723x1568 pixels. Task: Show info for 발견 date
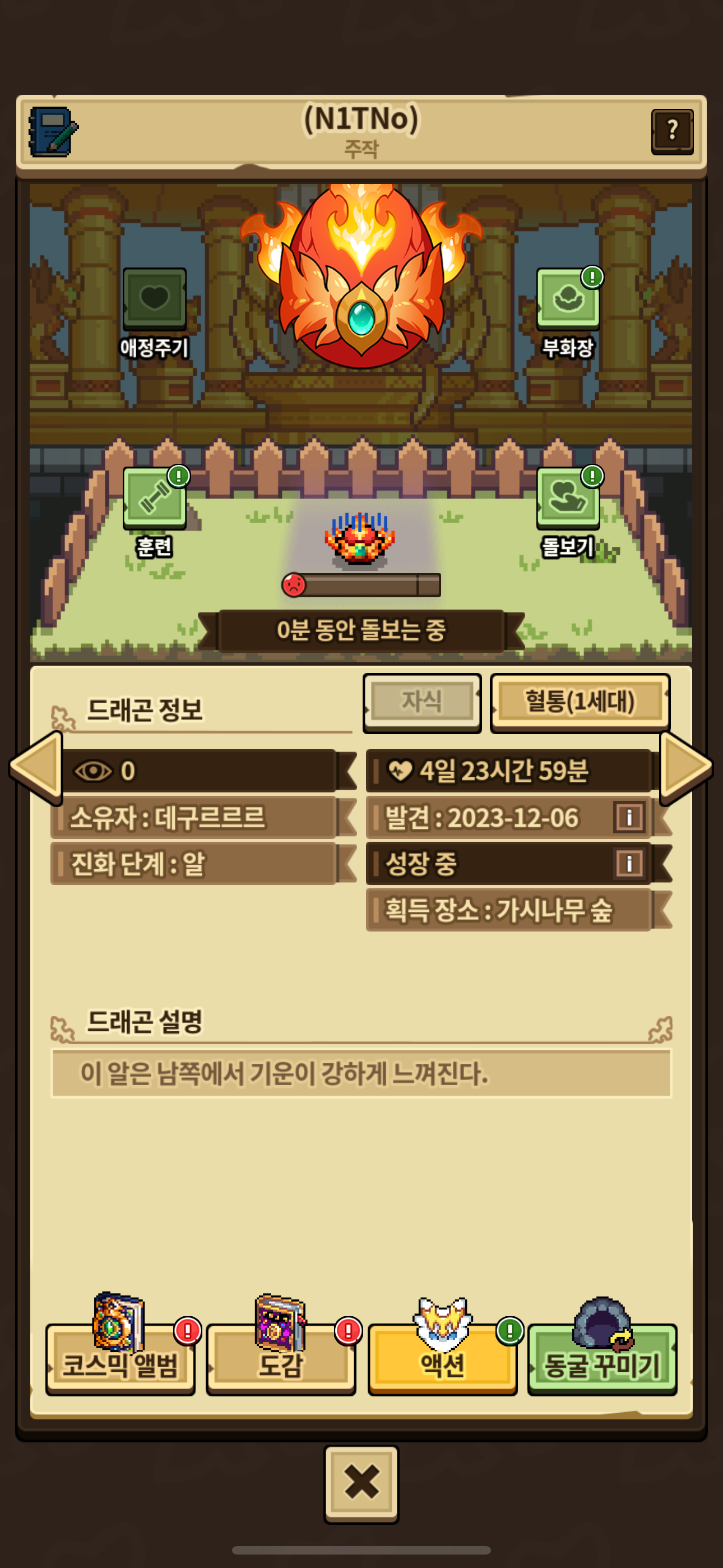[x=629, y=818]
